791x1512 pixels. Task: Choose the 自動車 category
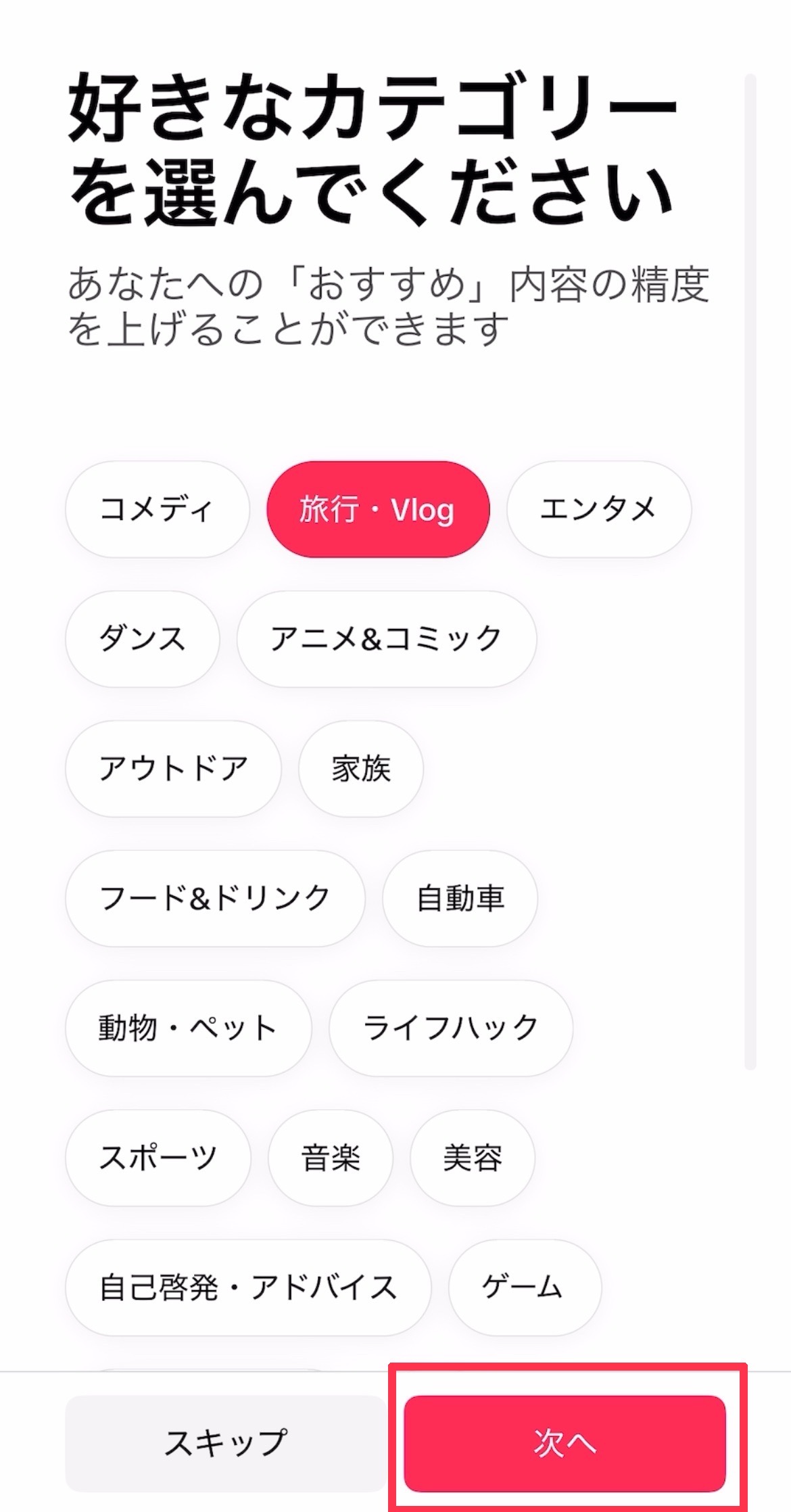click(460, 899)
